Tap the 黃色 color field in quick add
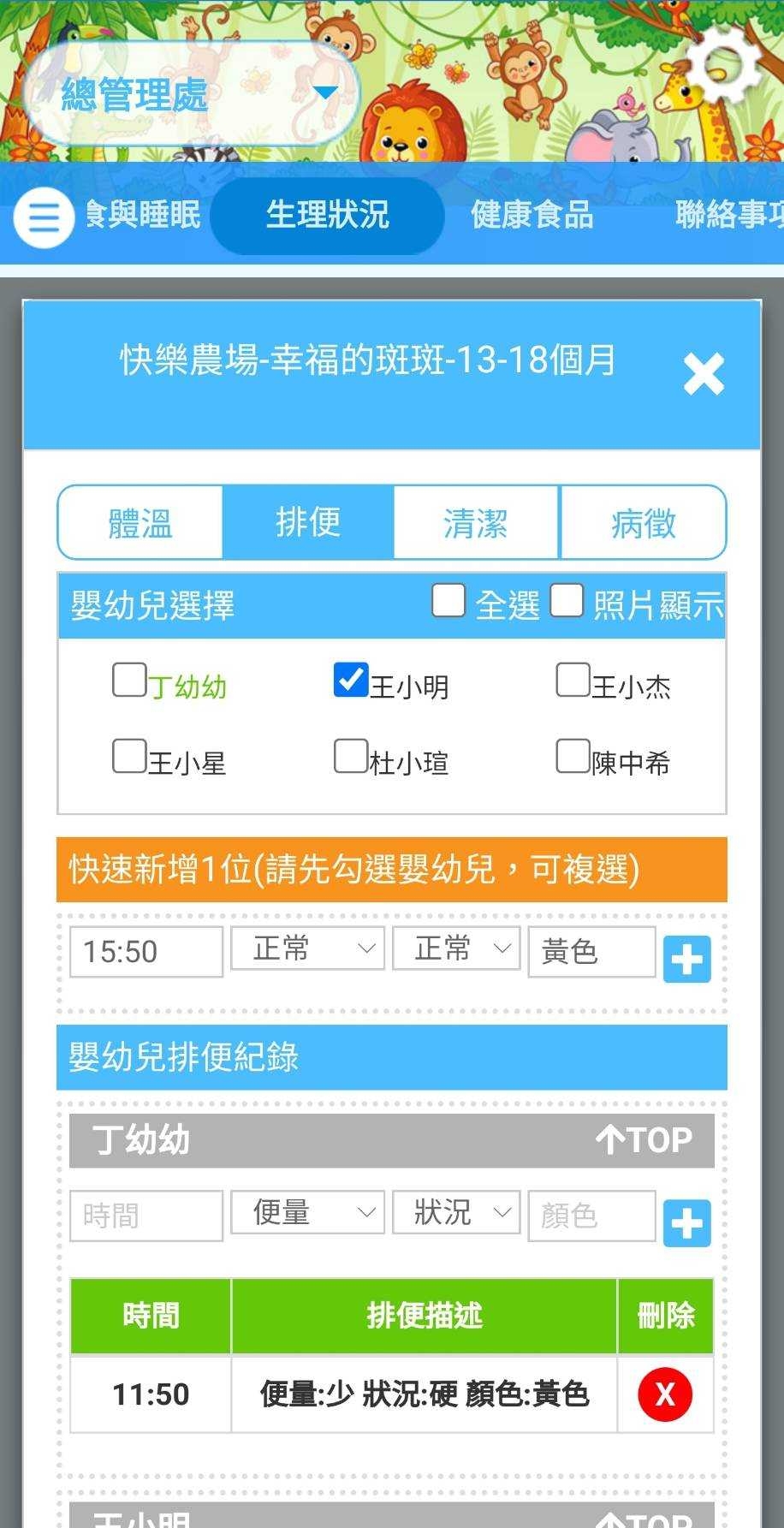The image size is (784, 1528). (591, 951)
